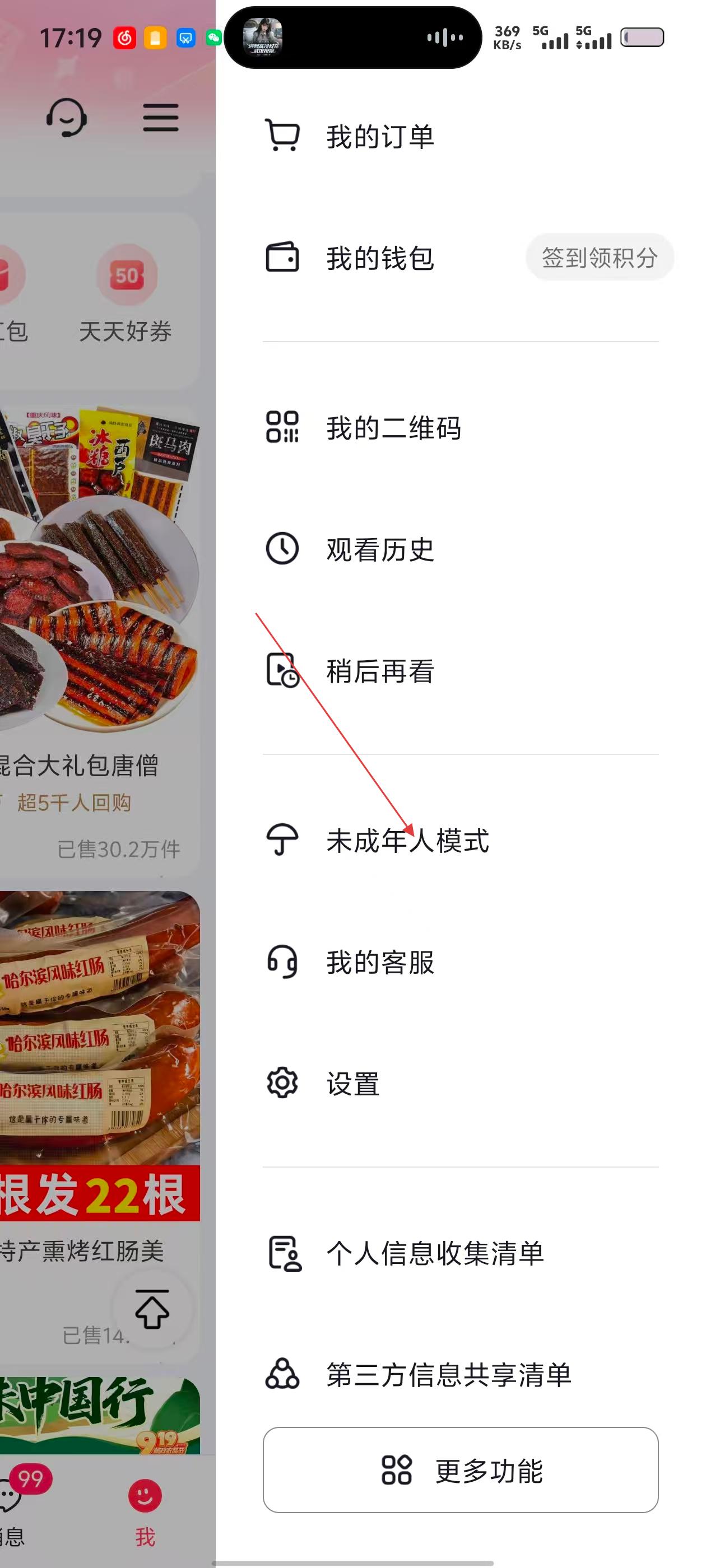
Task: Open 我的订单 from the menu
Action: pos(379,136)
